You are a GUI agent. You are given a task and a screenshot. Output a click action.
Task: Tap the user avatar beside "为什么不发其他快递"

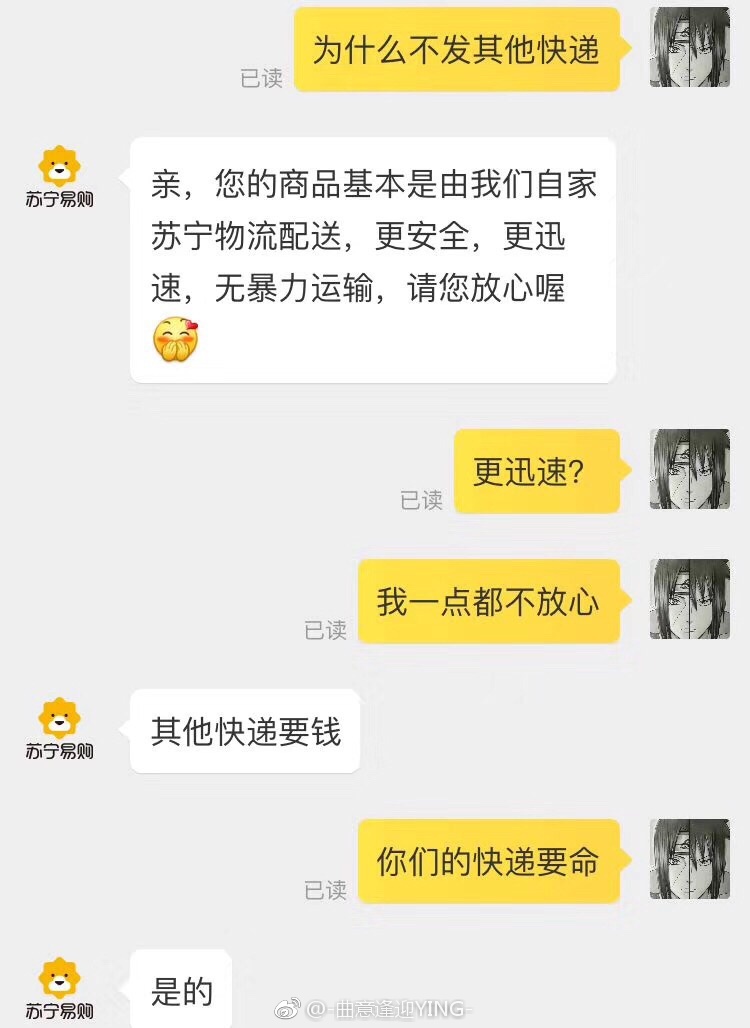tap(689, 47)
